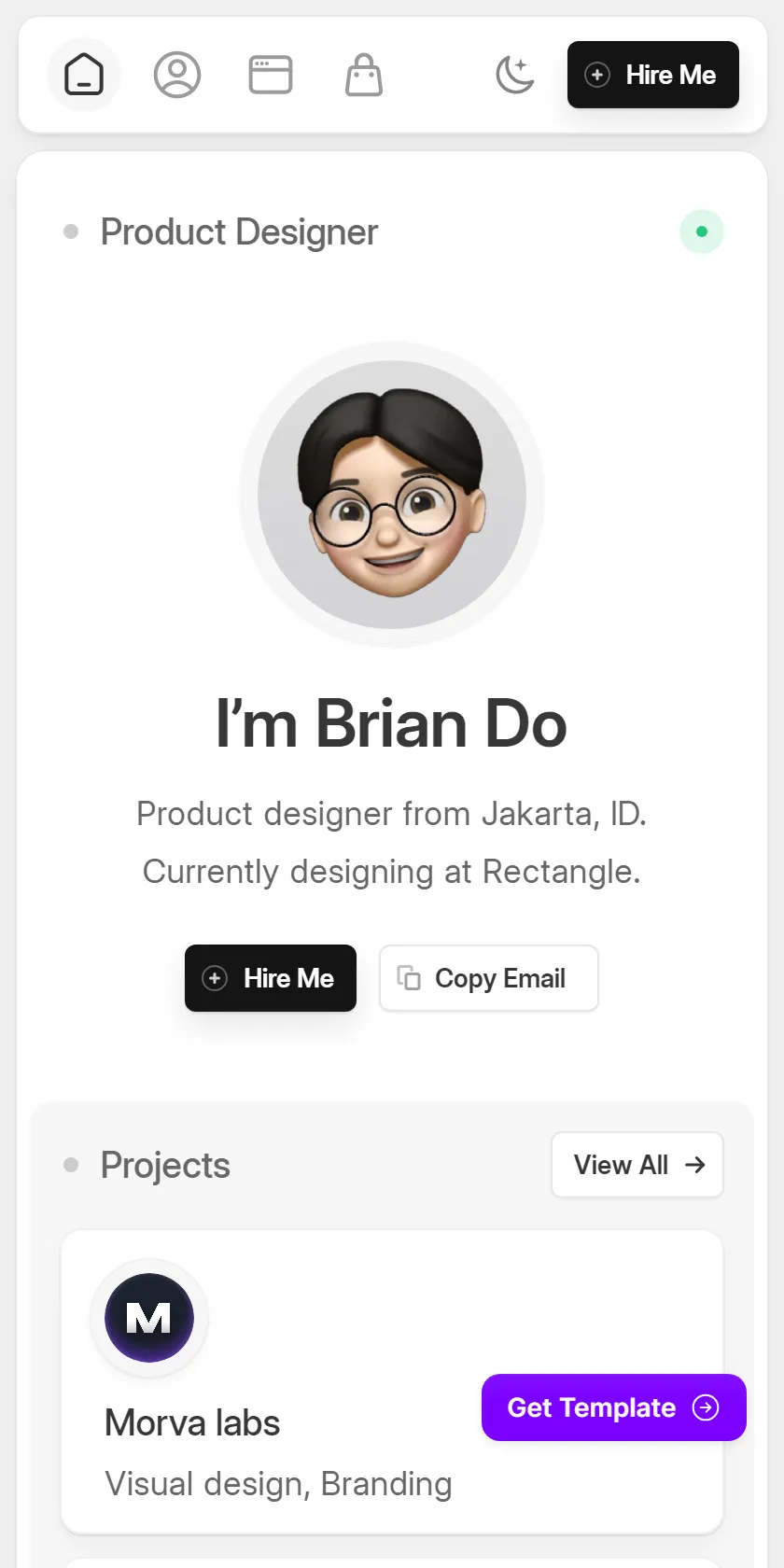Screen dimensions: 784x1568
Task: Copy the email address
Action: point(489,978)
